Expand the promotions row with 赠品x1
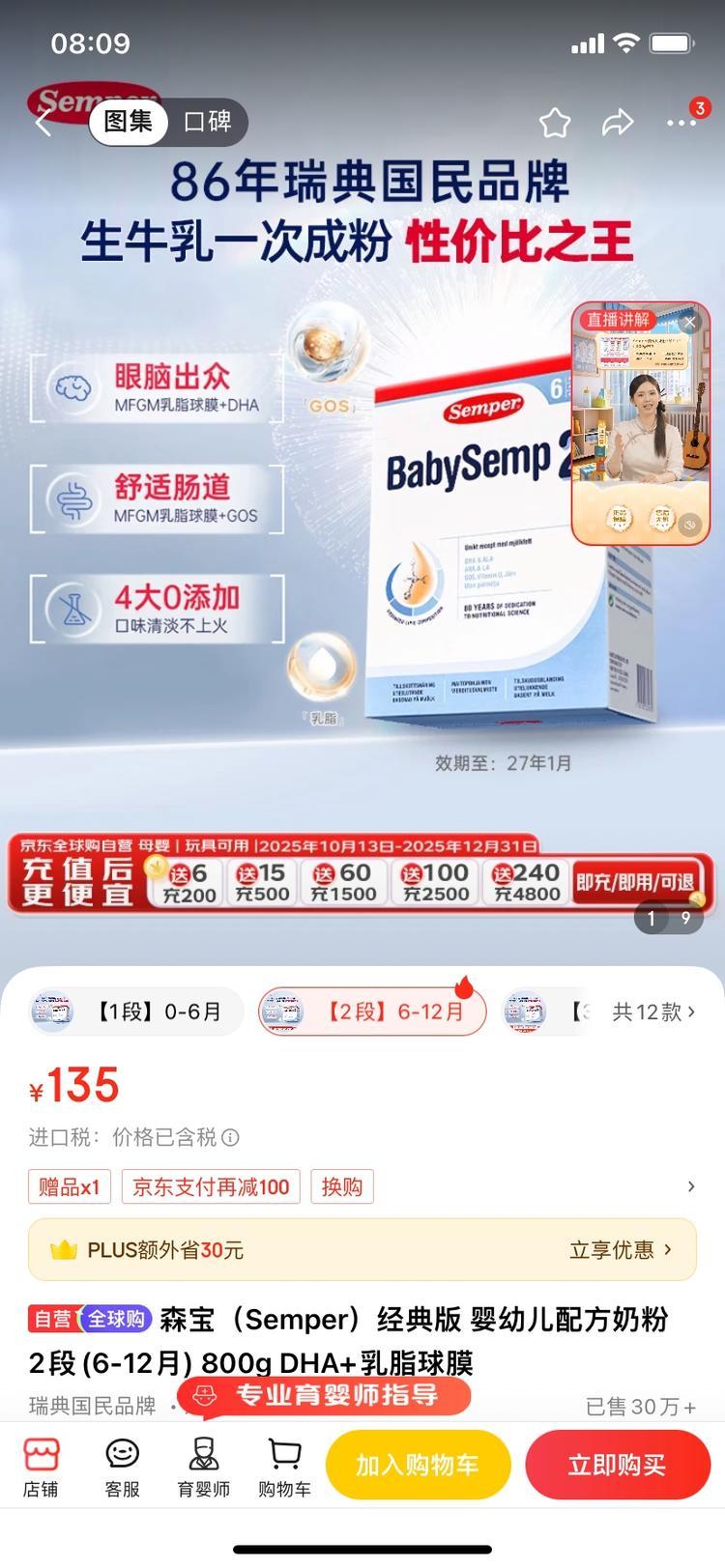Screen dimensions: 725x1568 click(x=690, y=1186)
